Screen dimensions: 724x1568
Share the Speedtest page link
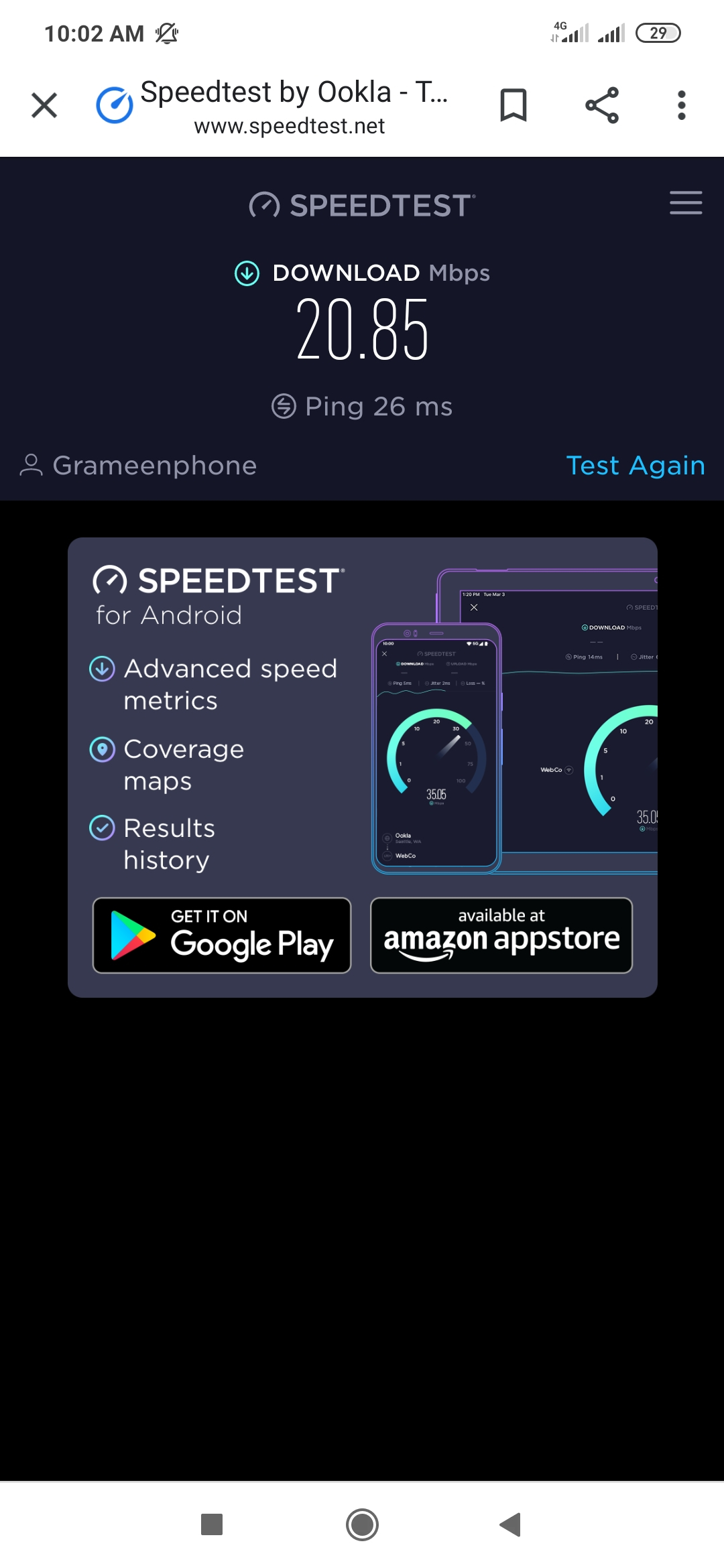pos(601,105)
